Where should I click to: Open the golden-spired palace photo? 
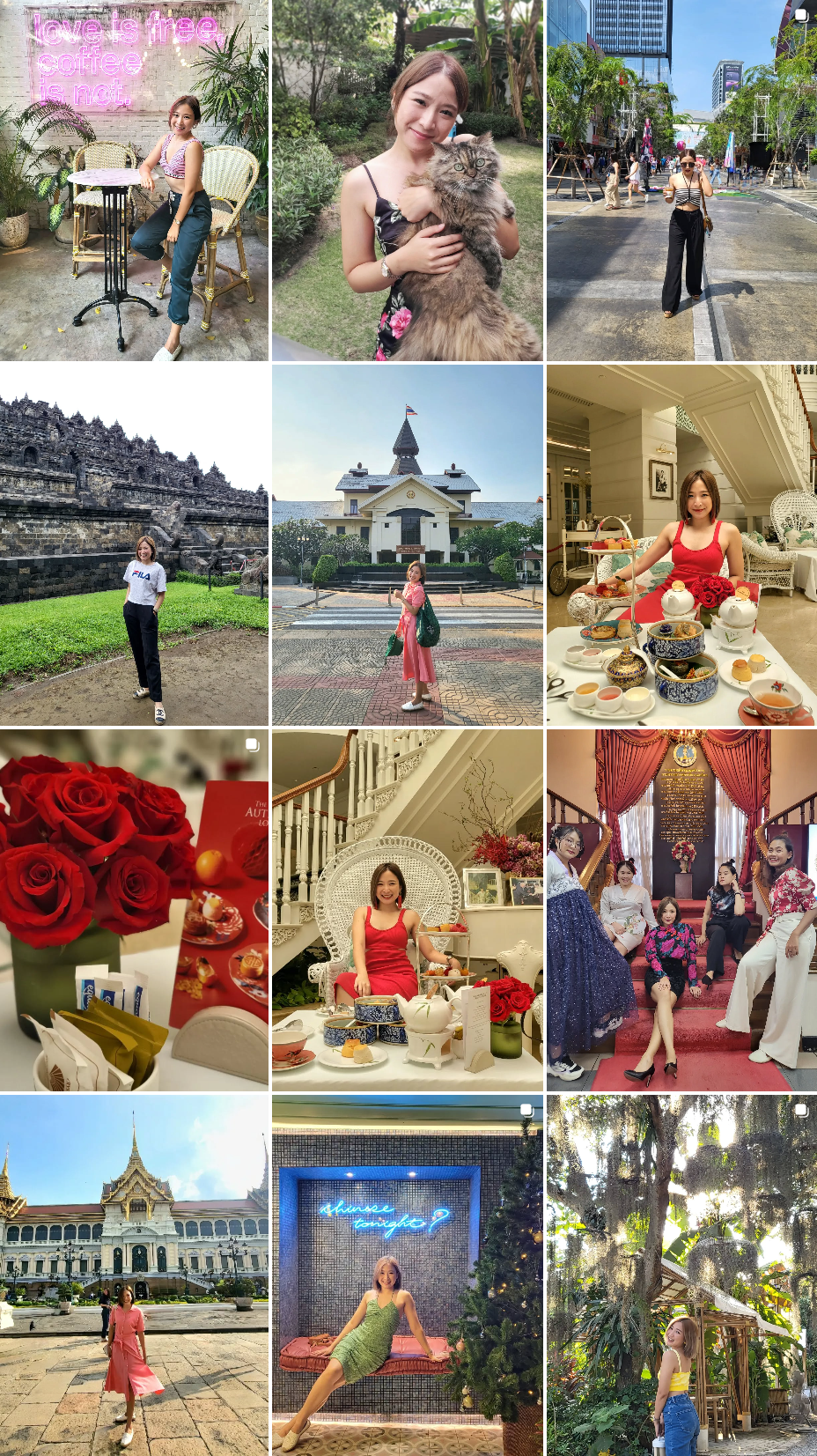134,1275
